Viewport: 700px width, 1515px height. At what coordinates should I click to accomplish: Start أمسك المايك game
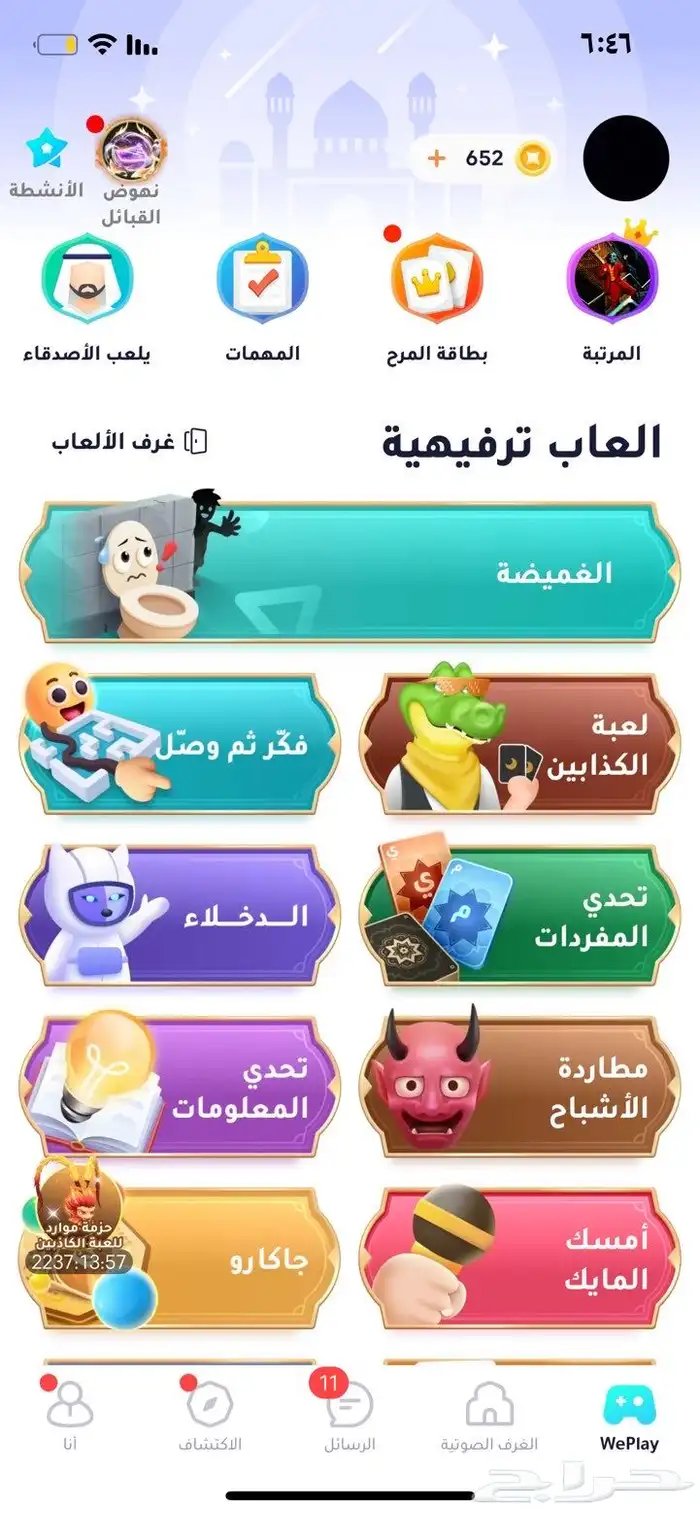(x=520, y=1260)
